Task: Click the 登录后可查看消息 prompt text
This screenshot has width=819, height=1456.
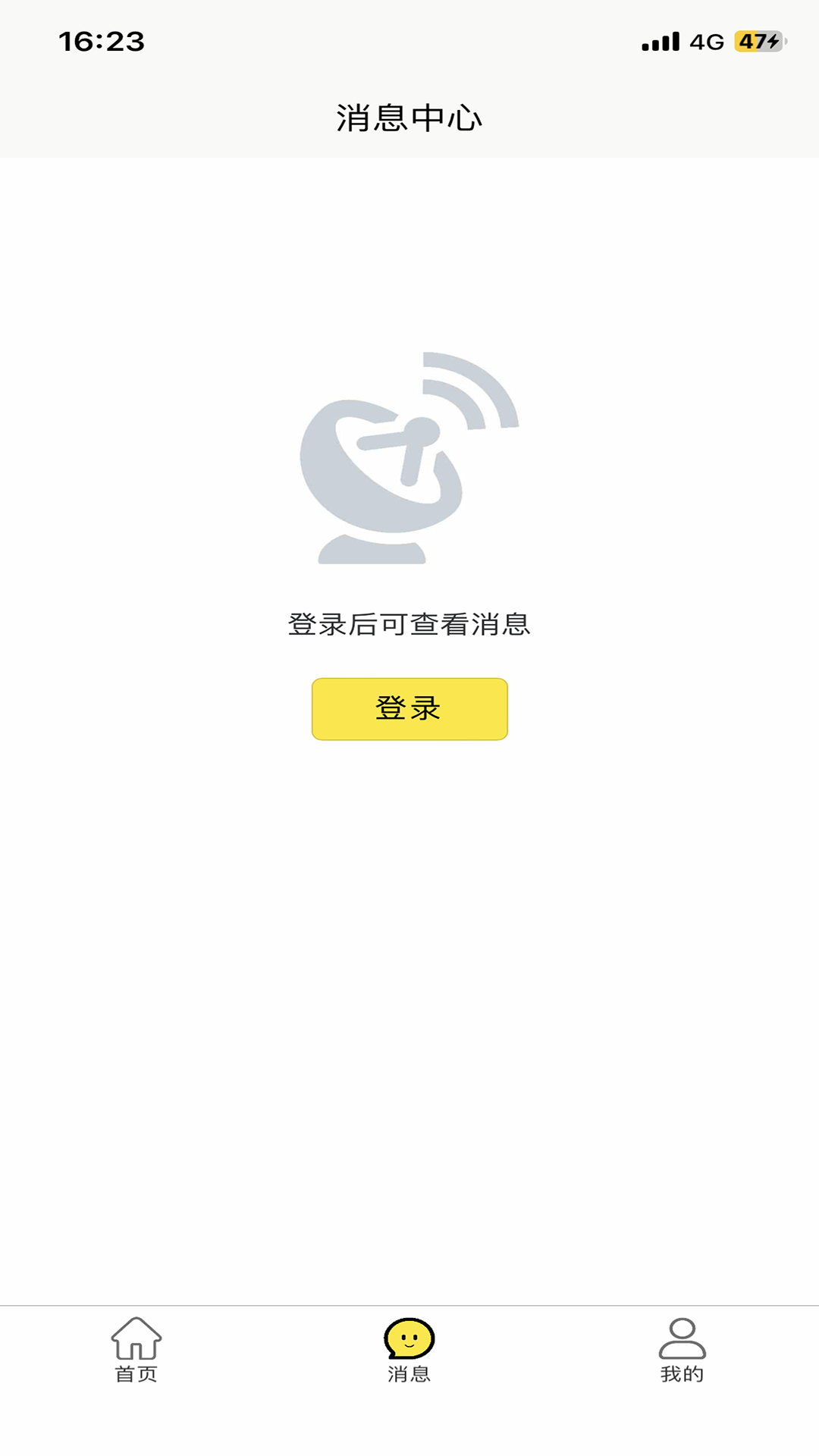Action: tap(409, 623)
